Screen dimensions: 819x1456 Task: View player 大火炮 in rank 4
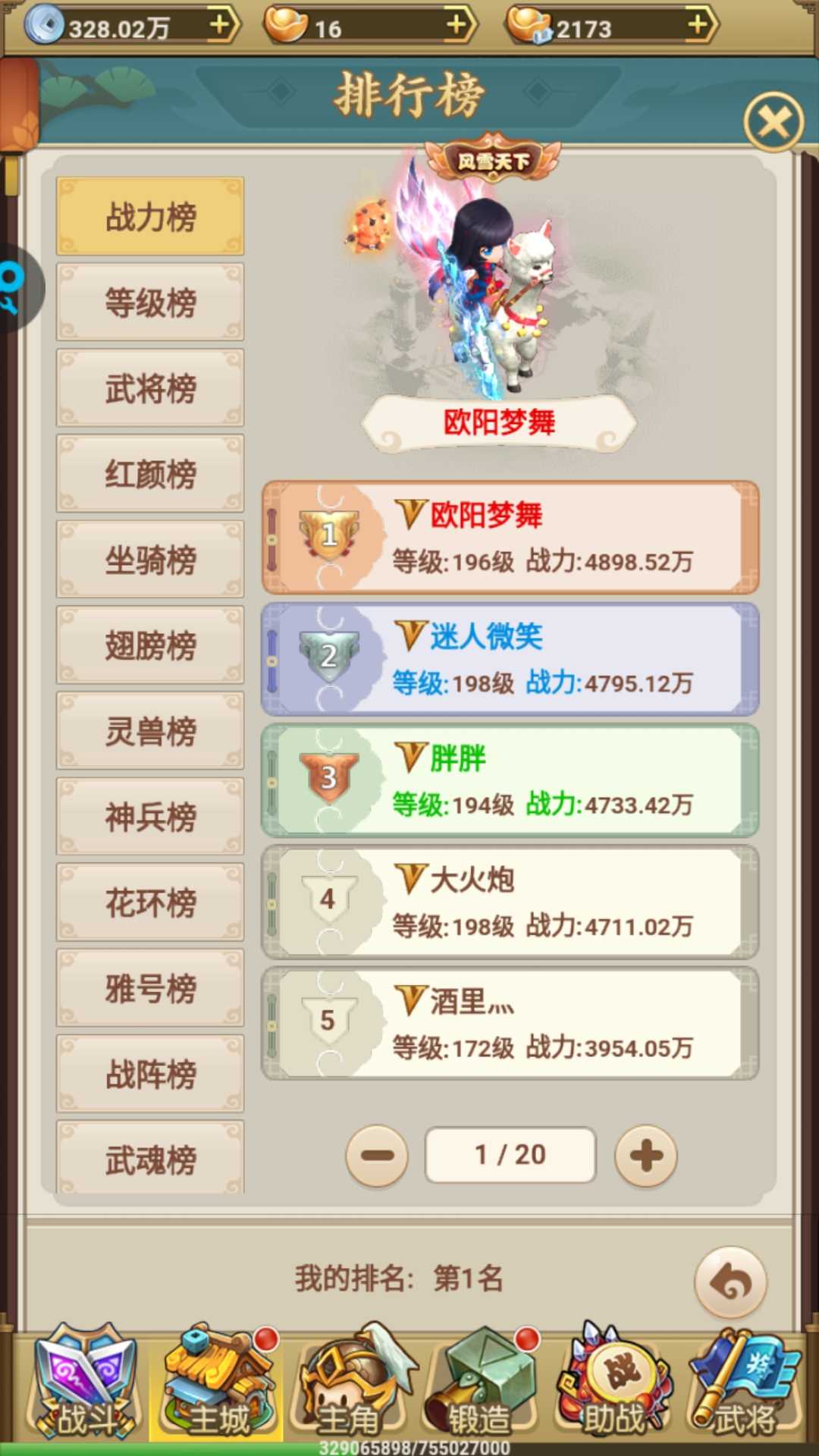(510, 902)
